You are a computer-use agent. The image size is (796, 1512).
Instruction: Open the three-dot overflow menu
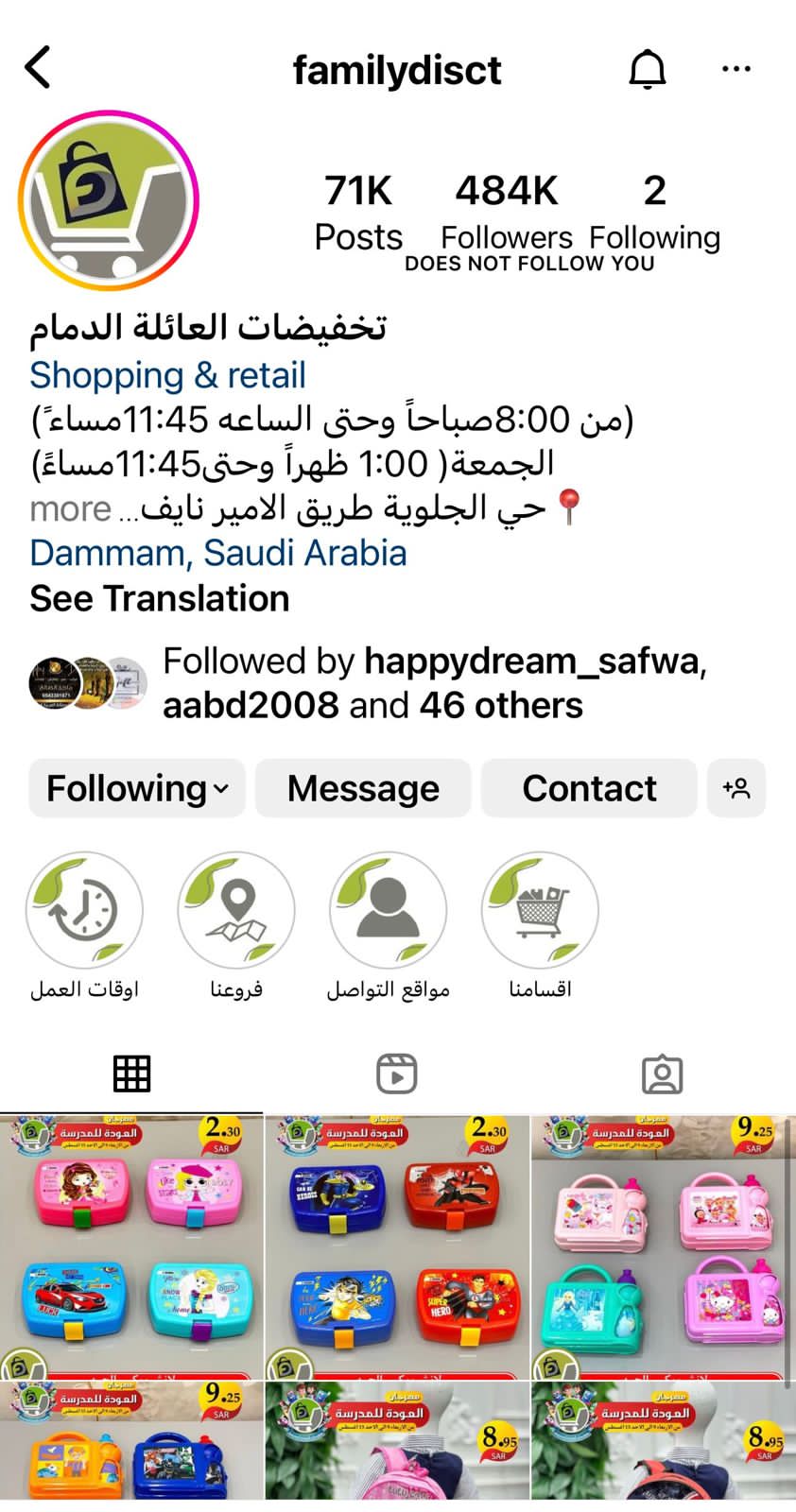735,69
